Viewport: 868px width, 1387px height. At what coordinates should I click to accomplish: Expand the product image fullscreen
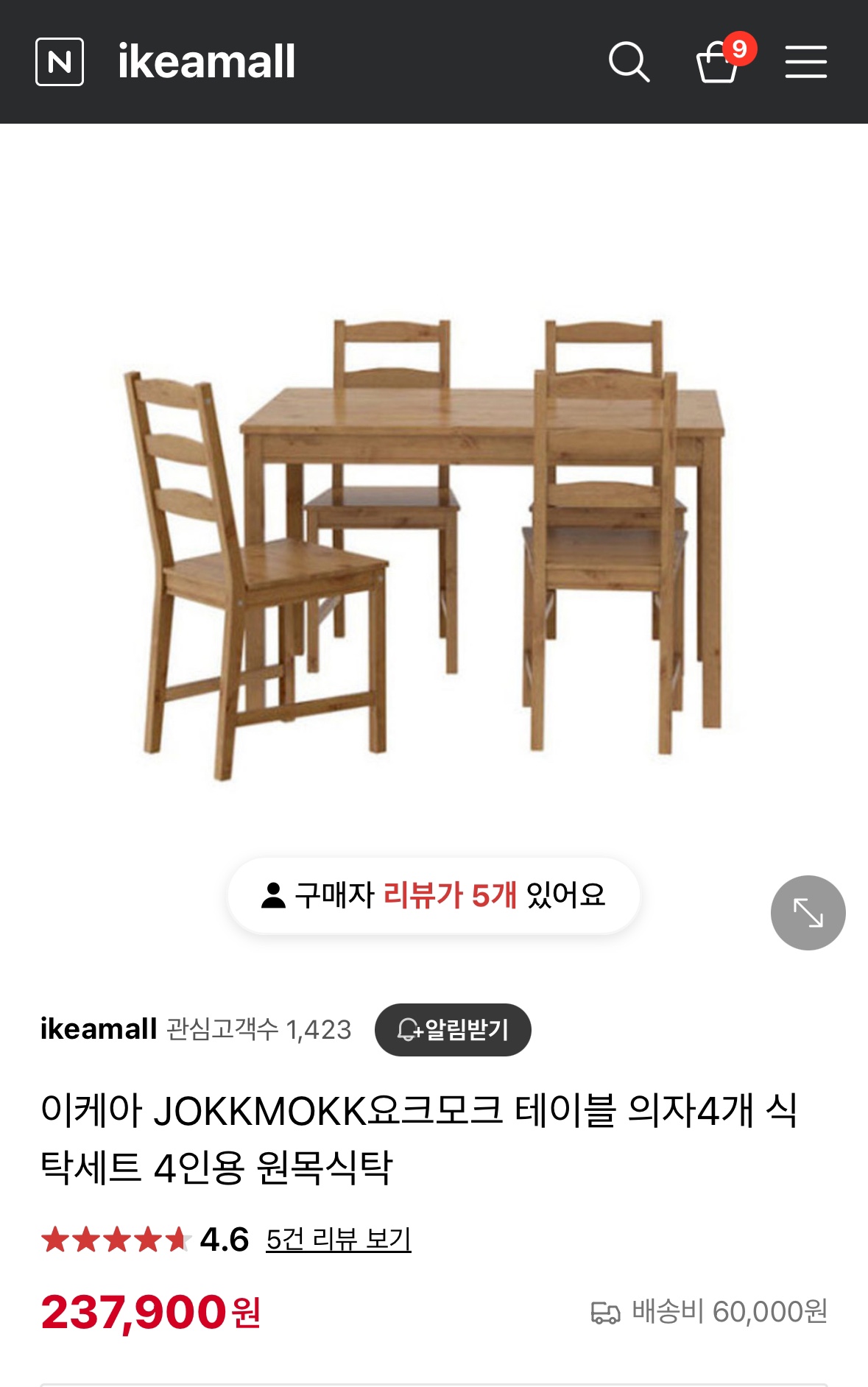point(808,913)
